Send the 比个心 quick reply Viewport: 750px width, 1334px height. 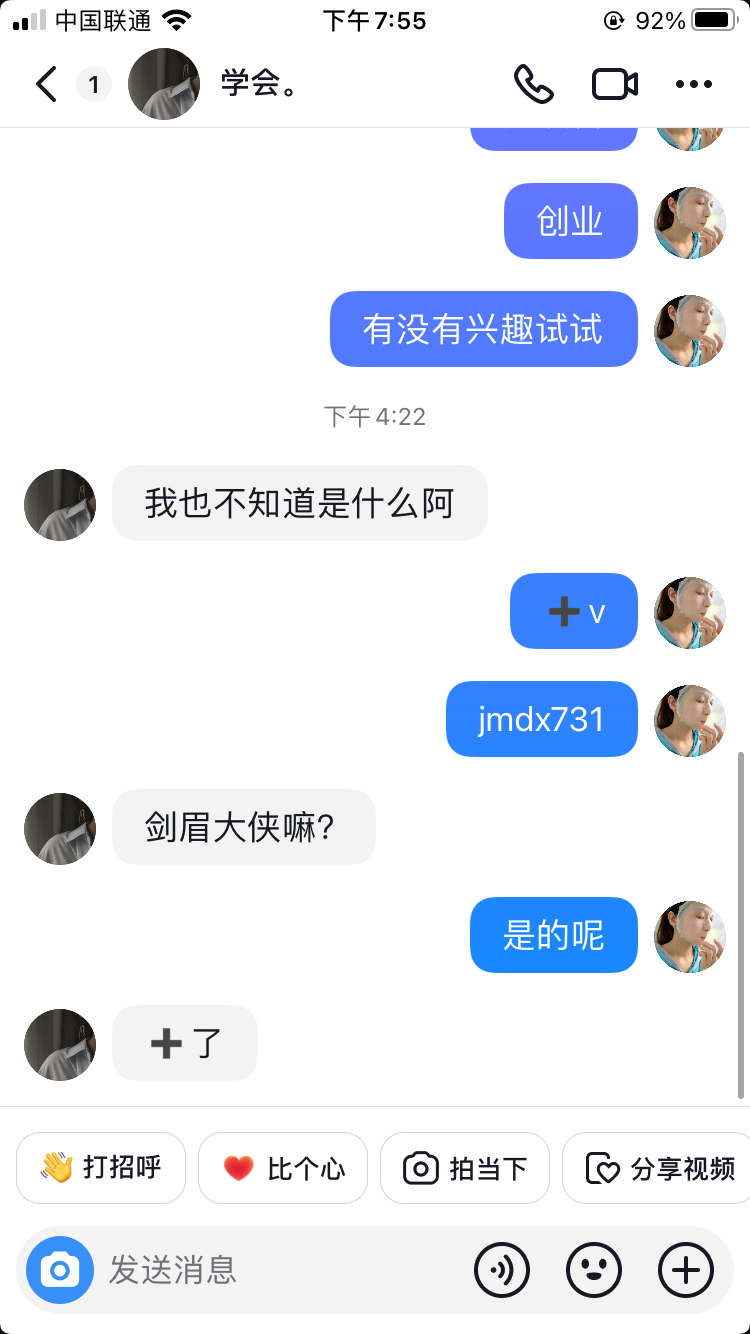click(x=283, y=1168)
